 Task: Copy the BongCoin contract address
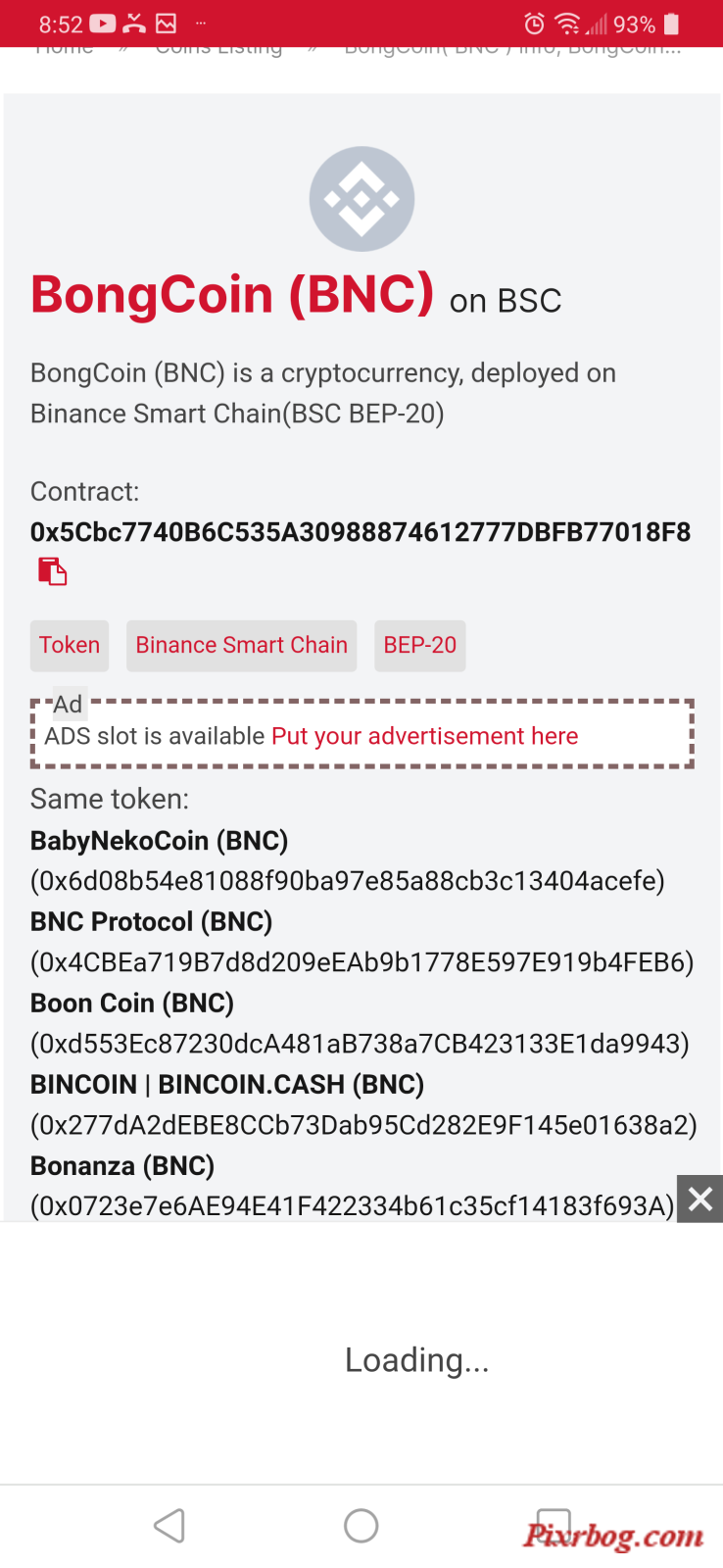click(x=52, y=571)
